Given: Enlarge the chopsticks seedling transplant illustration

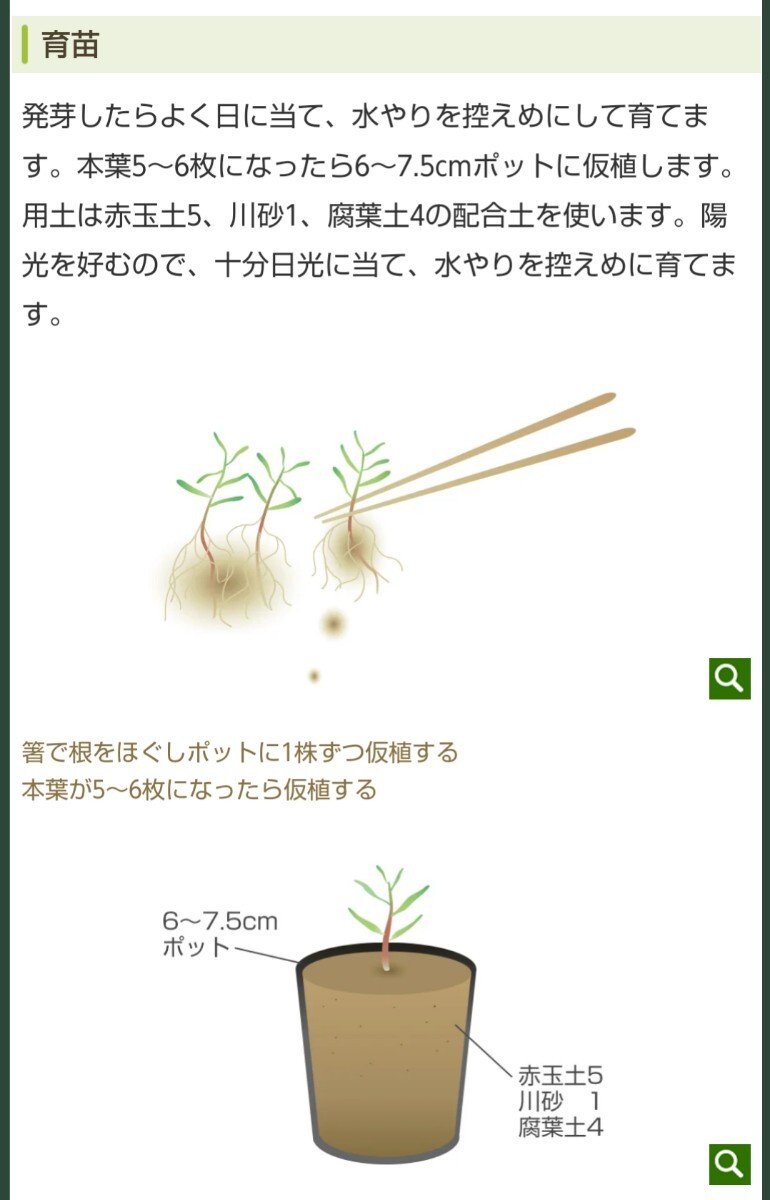Looking at the screenshot, I should (x=729, y=678).
